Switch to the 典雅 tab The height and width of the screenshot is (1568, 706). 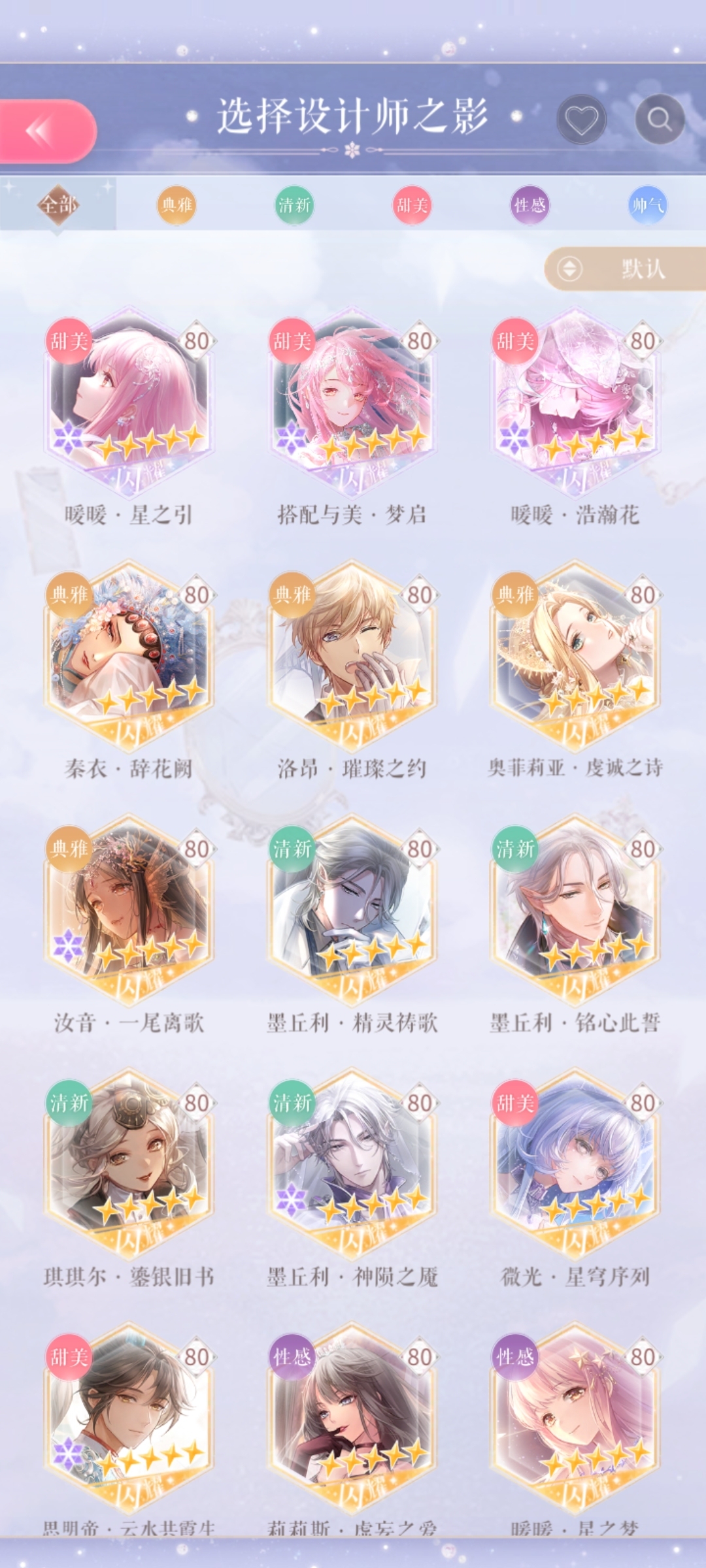tap(176, 205)
